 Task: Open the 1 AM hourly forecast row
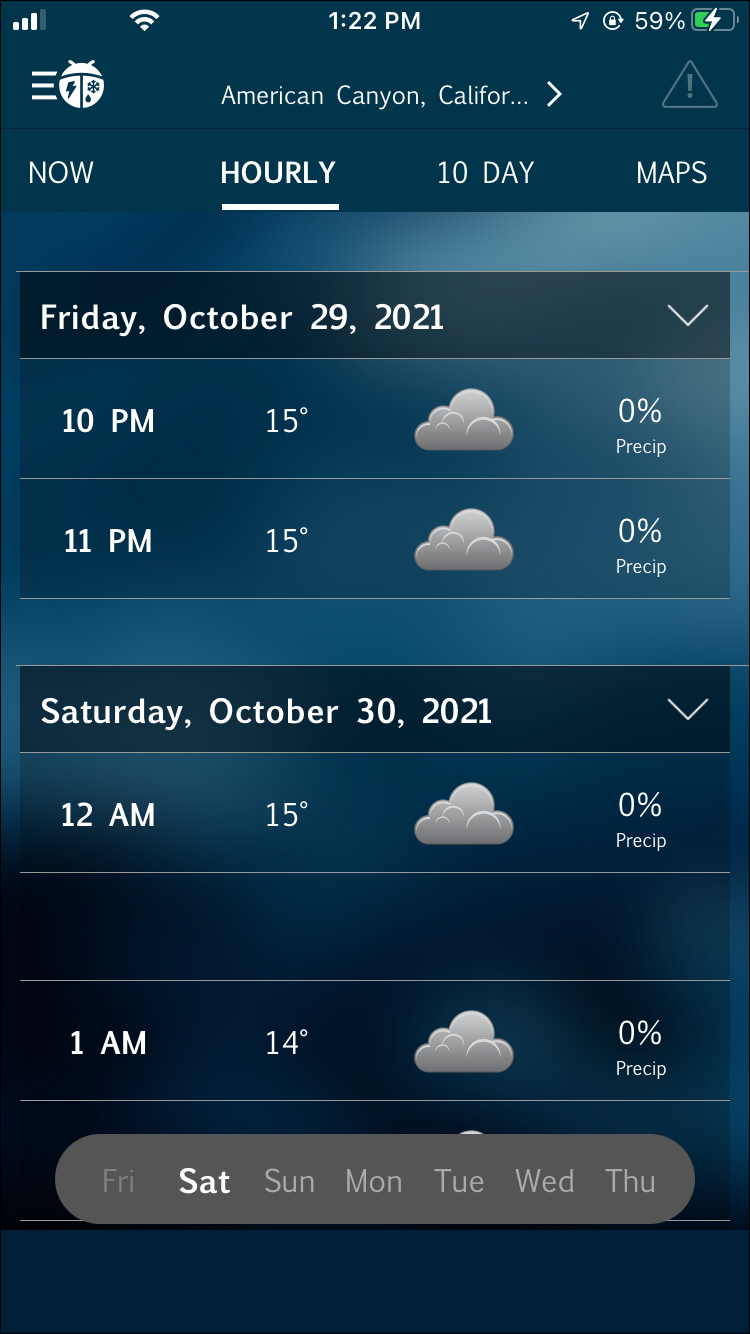pyautogui.click(x=375, y=1041)
